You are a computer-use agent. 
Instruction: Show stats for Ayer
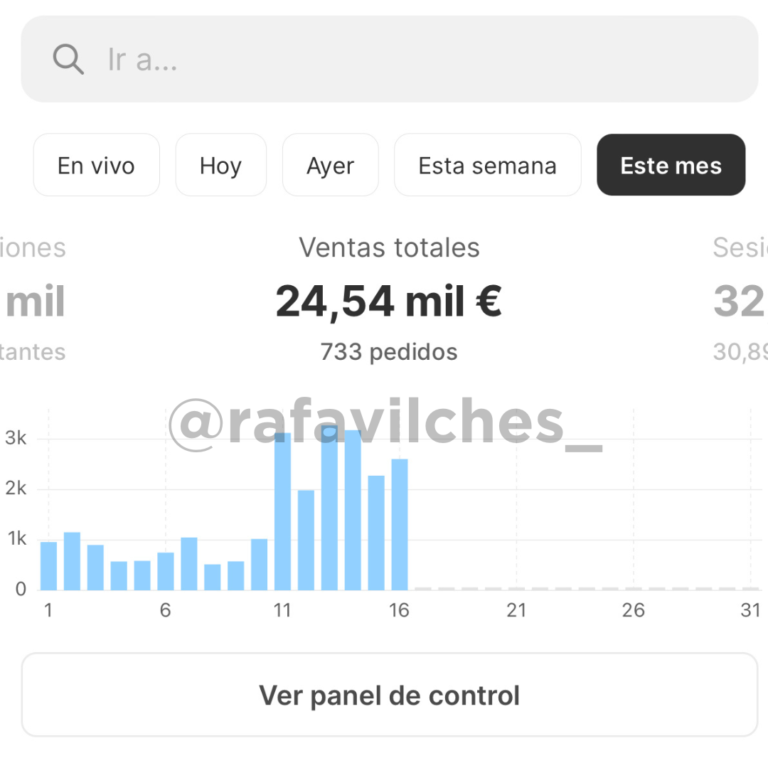coord(330,165)
